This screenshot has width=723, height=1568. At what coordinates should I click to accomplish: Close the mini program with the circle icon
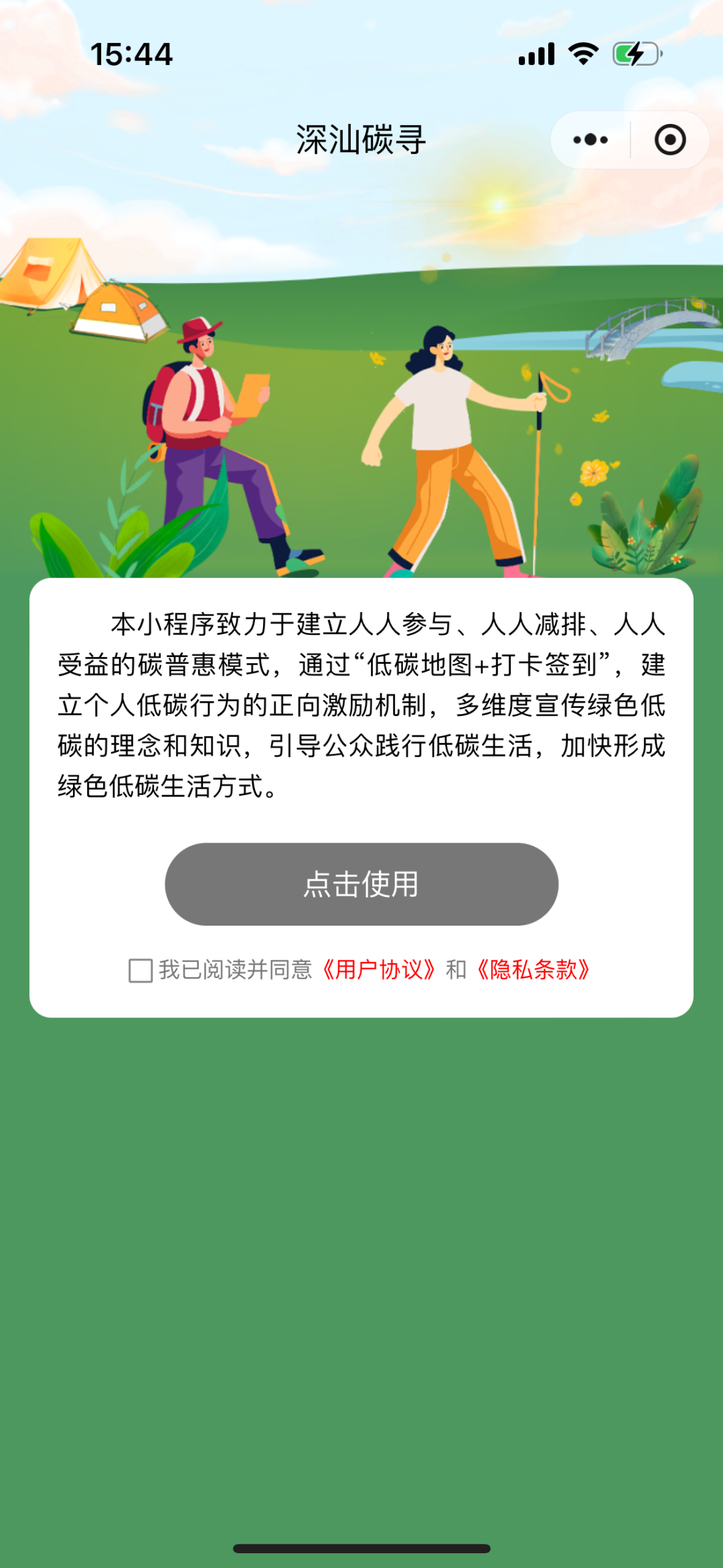(669, 140)
